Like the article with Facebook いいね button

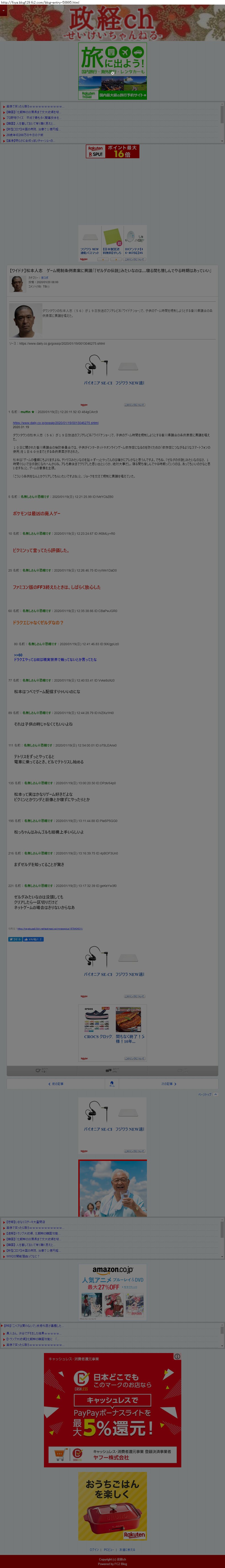pyautogui.click(x=33, y=939)
